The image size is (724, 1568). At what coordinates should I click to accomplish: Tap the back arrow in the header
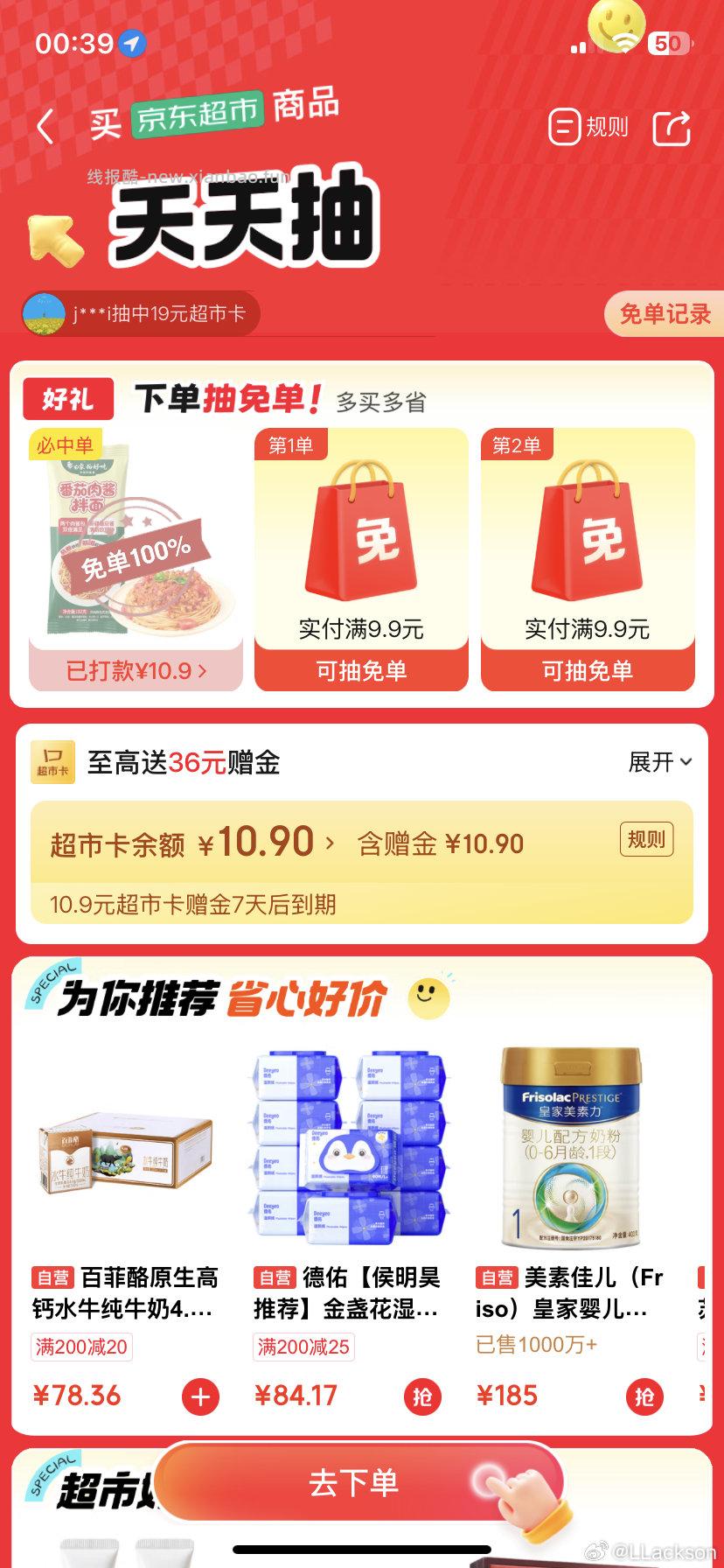pyautogui.click(x=45, y=126)
